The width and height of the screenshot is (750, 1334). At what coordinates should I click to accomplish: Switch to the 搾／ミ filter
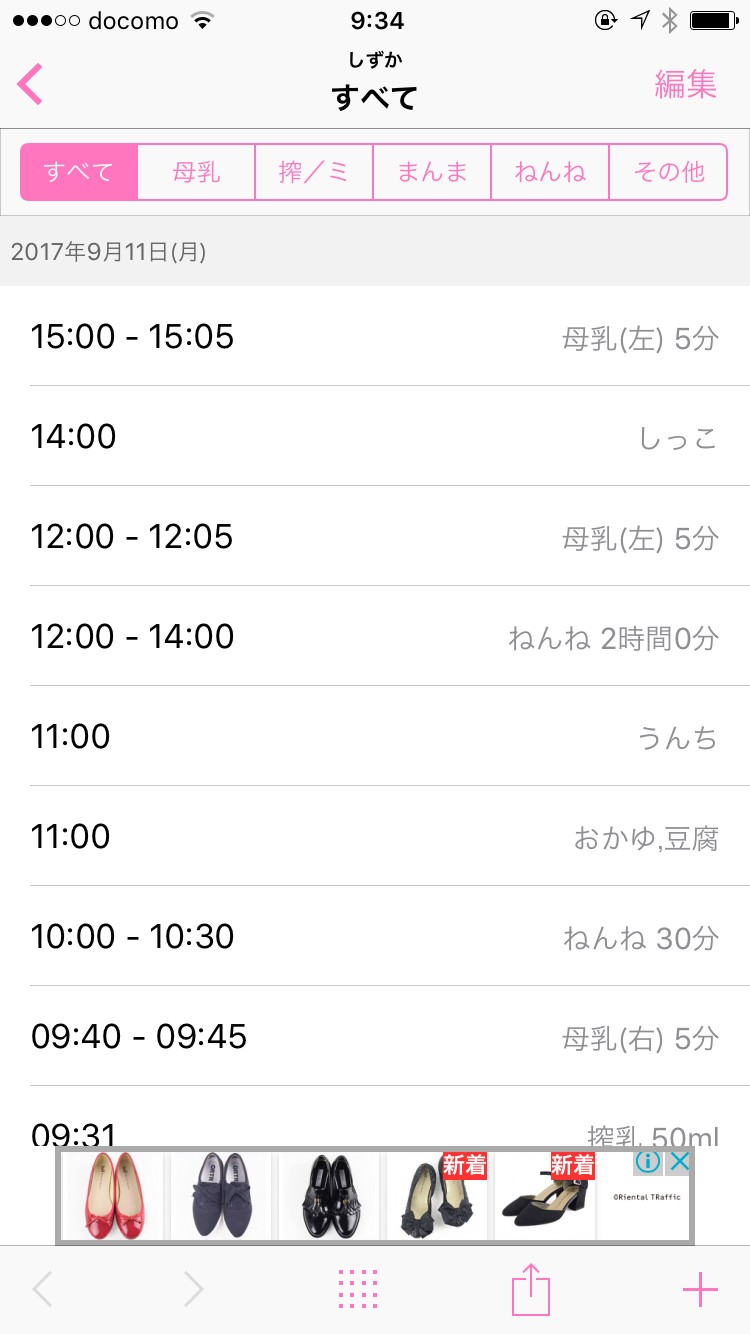click(x=314, y=172)
